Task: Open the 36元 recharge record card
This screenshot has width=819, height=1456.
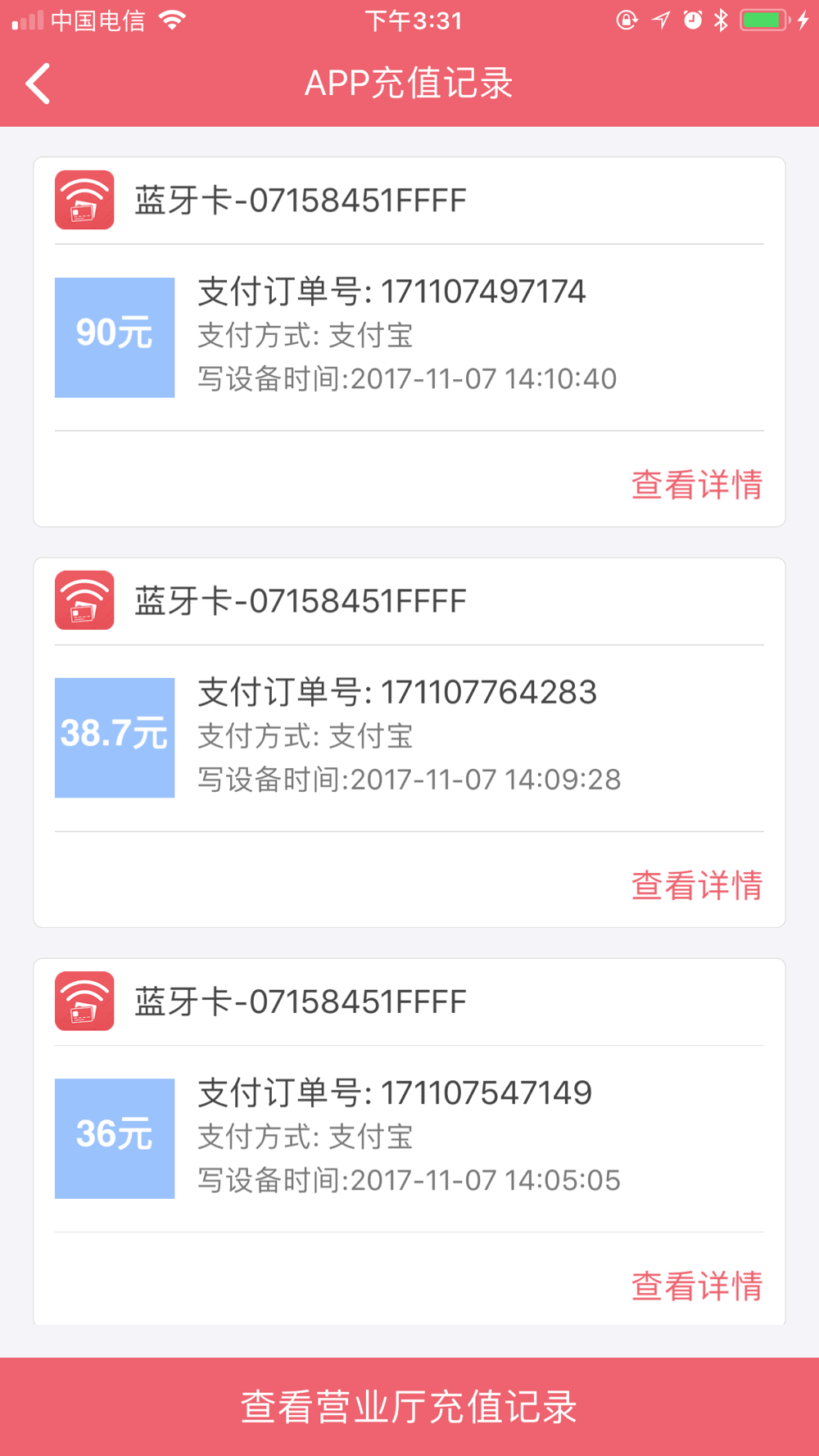Action: (x=409, y=1142)
